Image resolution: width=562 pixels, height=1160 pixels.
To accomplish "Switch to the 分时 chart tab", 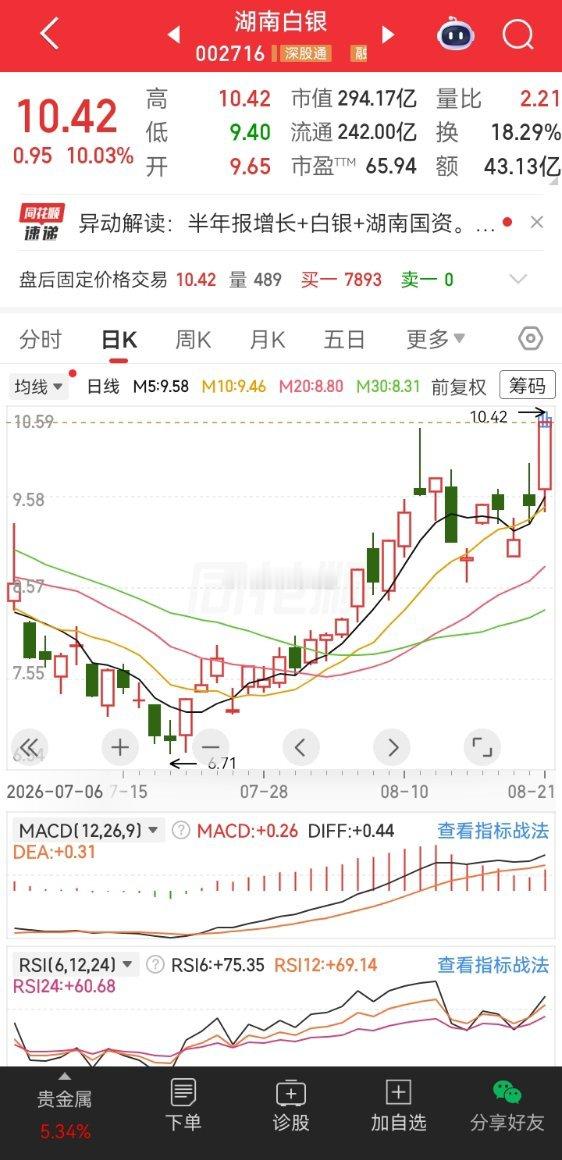I will (41, 340).
